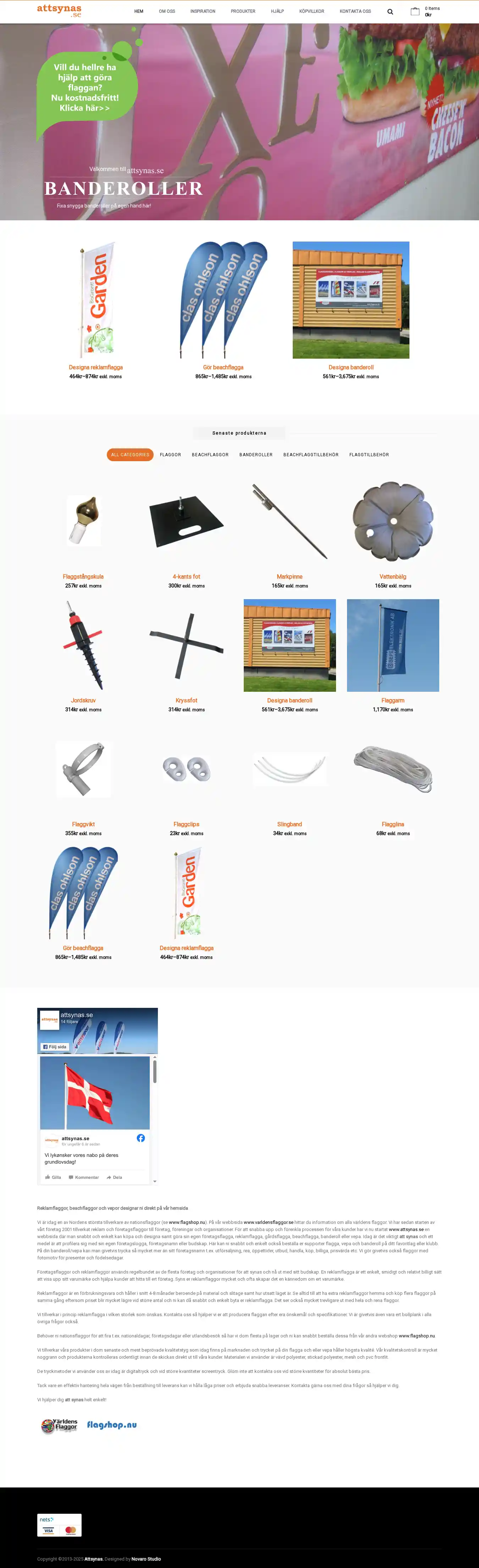Open the shopping cart
This screenshot has width=479, height=1568.
pyautogui.click(x=415, y=12)
